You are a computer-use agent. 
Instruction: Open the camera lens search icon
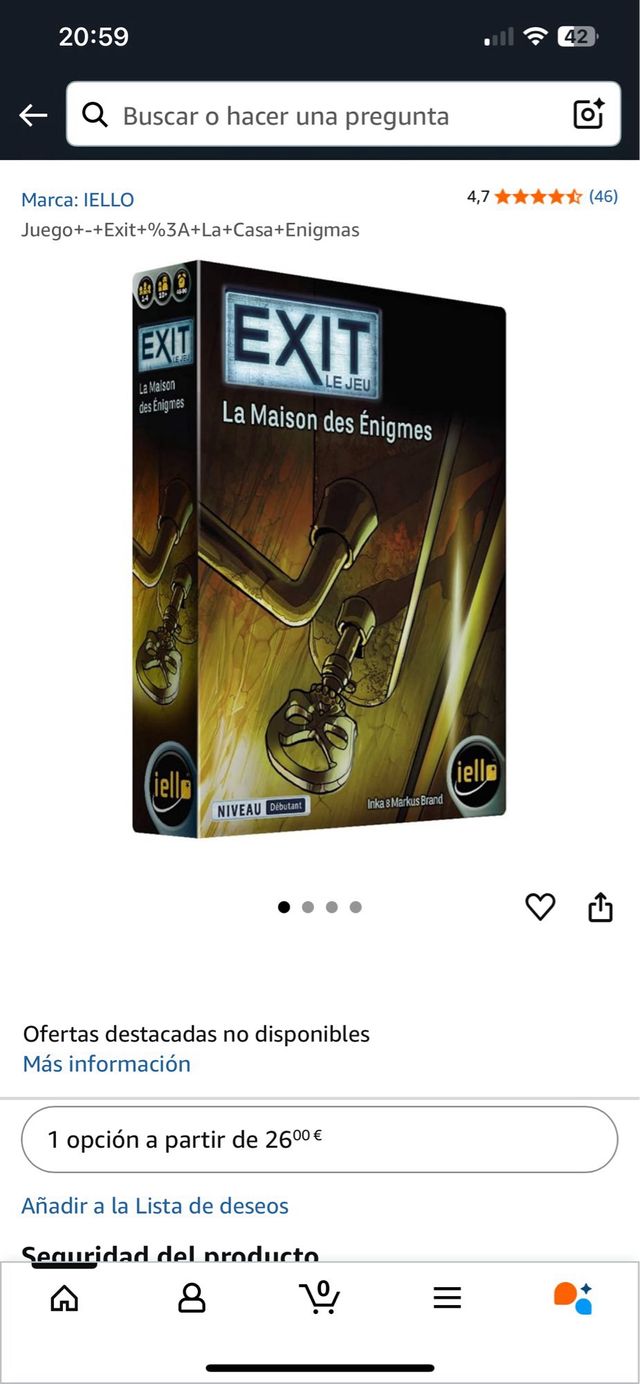point(589,116)
